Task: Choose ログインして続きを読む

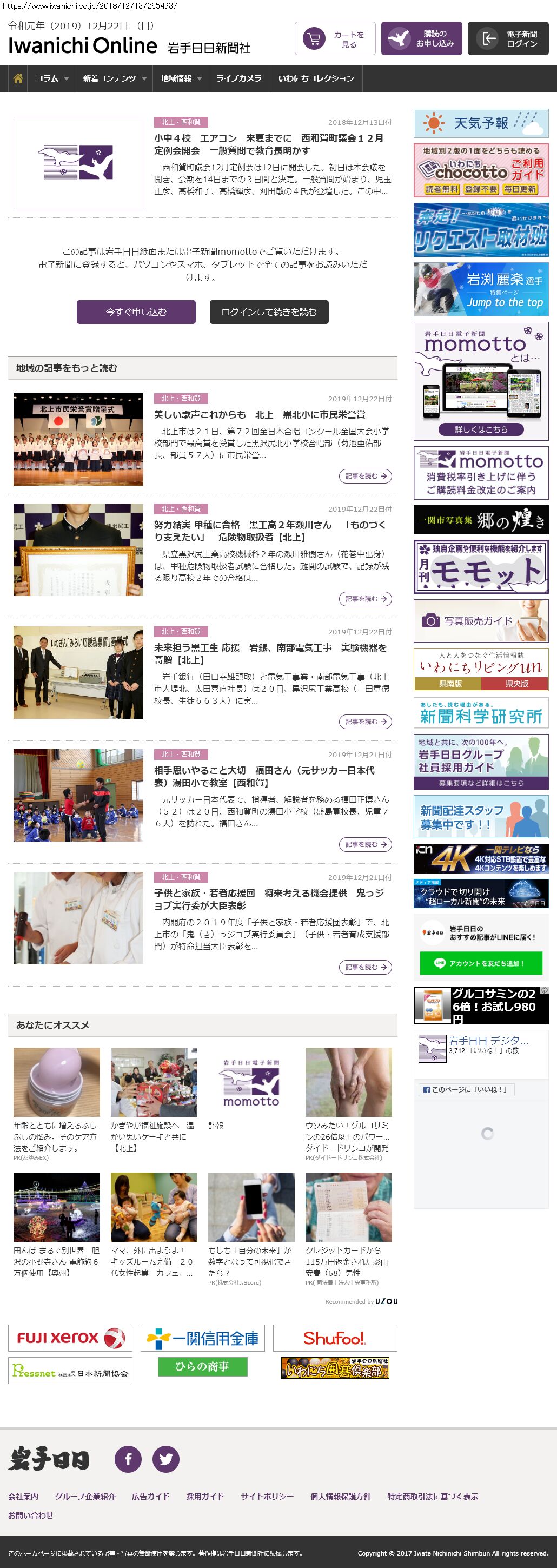Action: coord(269,312)
